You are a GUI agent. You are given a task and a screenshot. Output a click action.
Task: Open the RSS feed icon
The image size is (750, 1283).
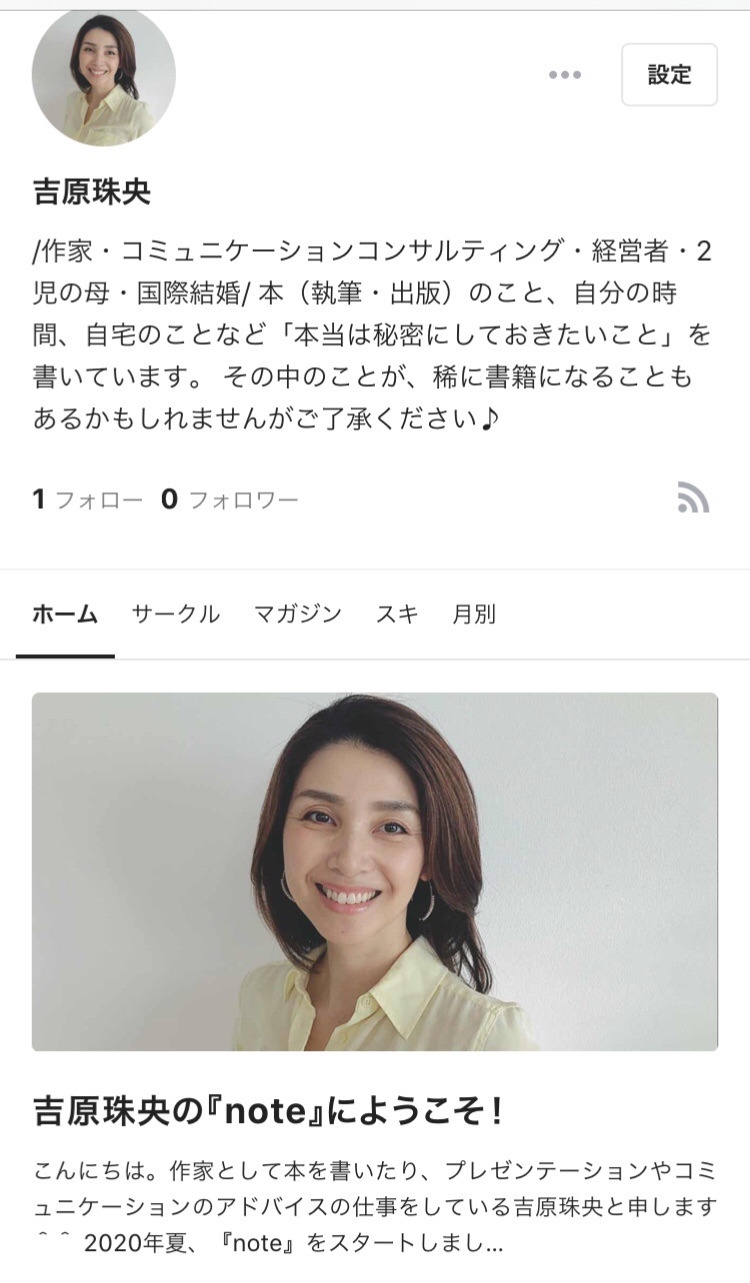coord(693,497)
